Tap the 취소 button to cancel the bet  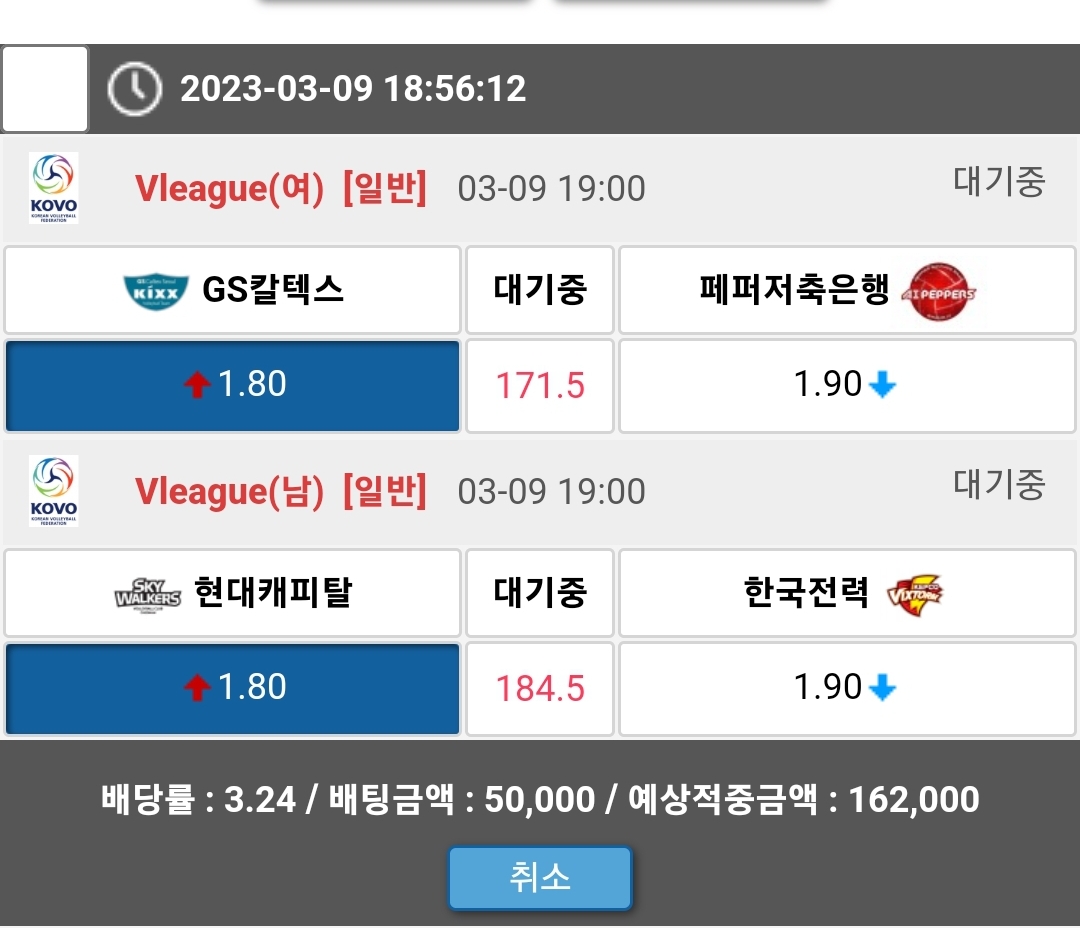(540, 877)
